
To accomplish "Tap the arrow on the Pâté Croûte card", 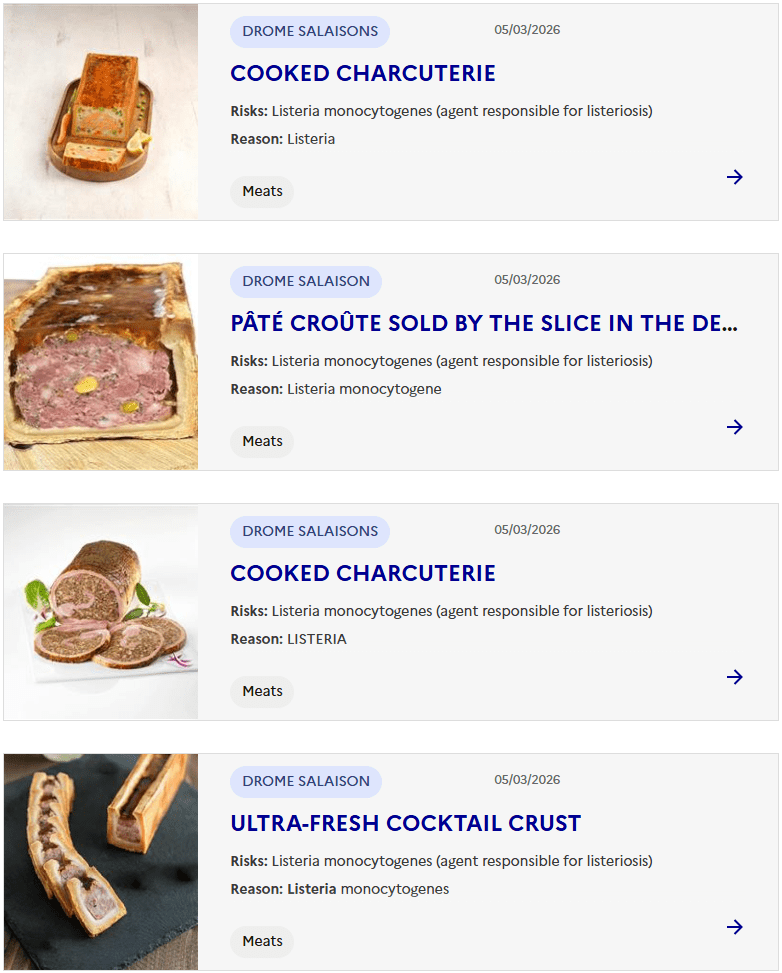I will 735,427.
